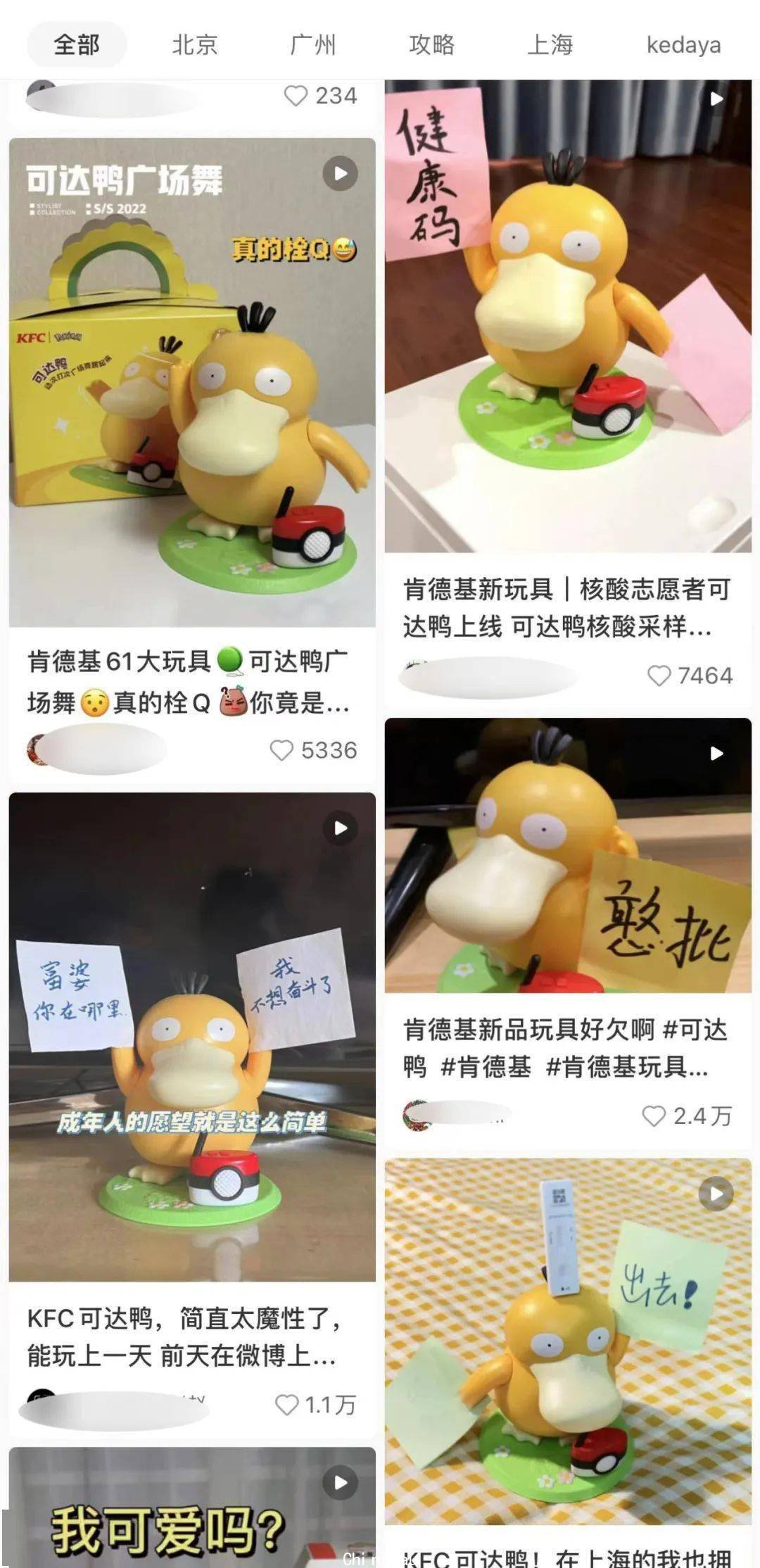Open the 我可爱吗? video post
Viewport: 760px width, 1568px height.
tap(192, 1506)
